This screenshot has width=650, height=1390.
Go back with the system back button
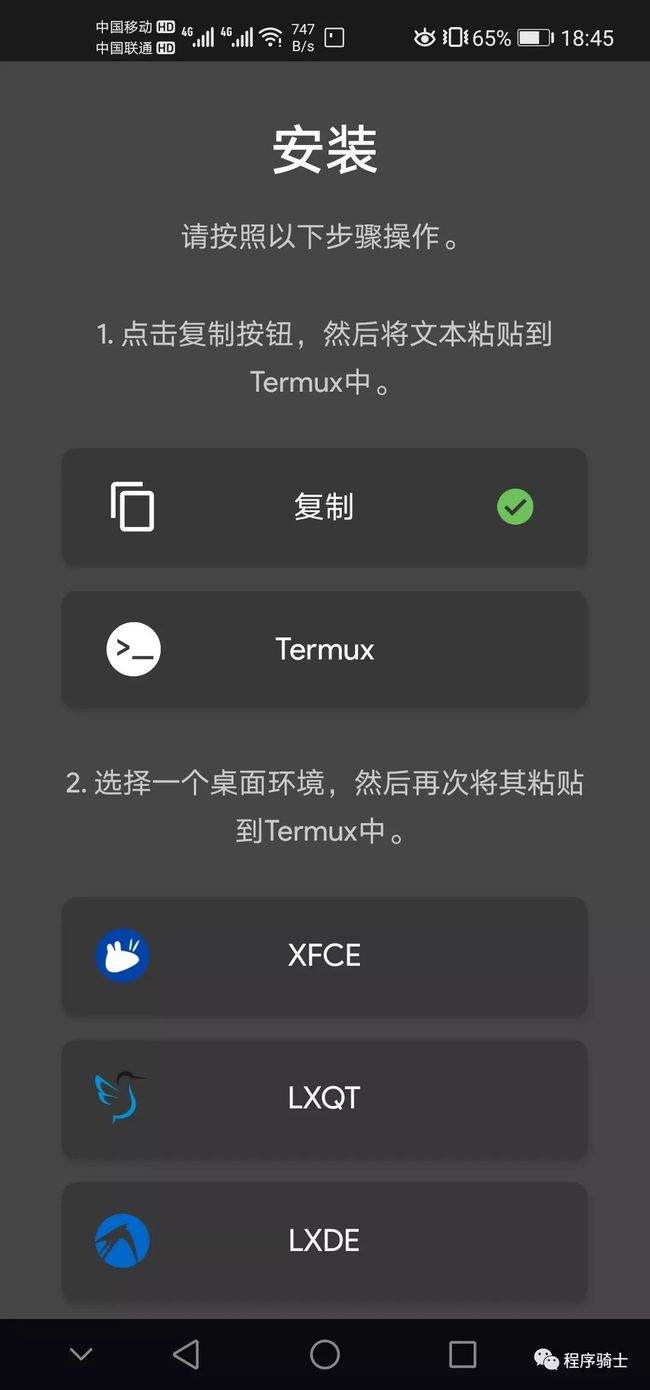tap(186, 1354)
